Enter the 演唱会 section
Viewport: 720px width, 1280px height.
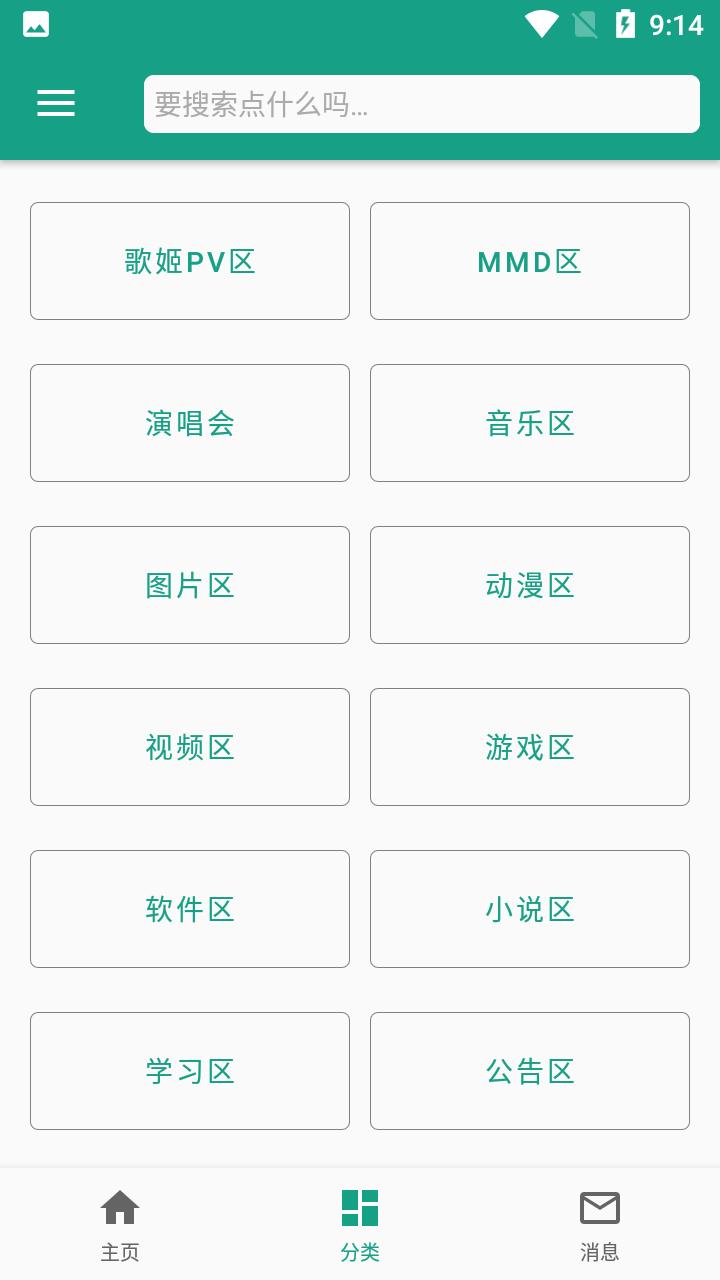[x=190, y=423]
